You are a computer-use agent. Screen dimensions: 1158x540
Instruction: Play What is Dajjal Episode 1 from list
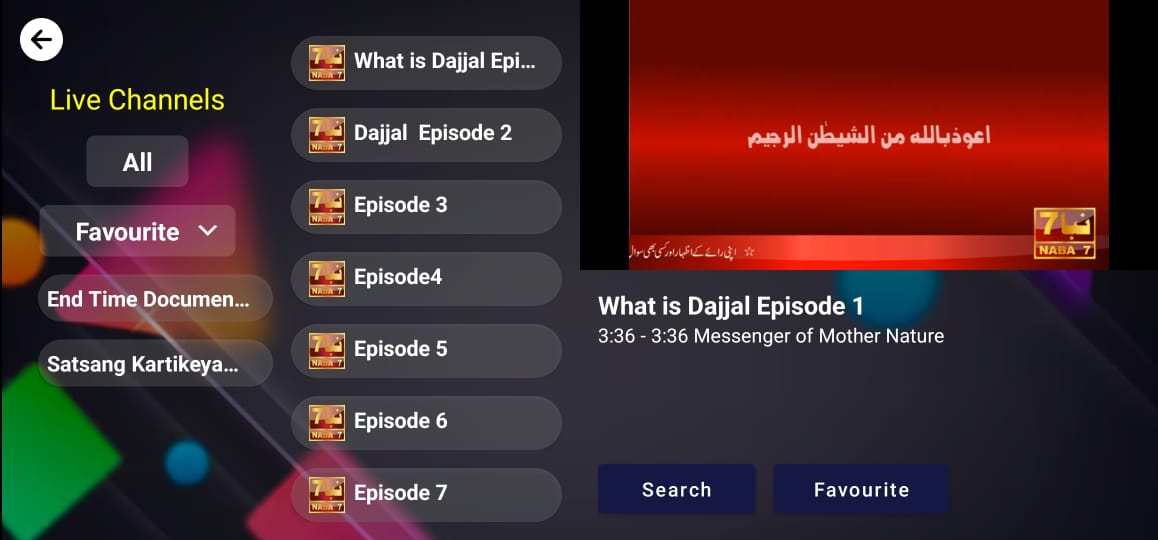pyautogui.click(x=426, y=62)
